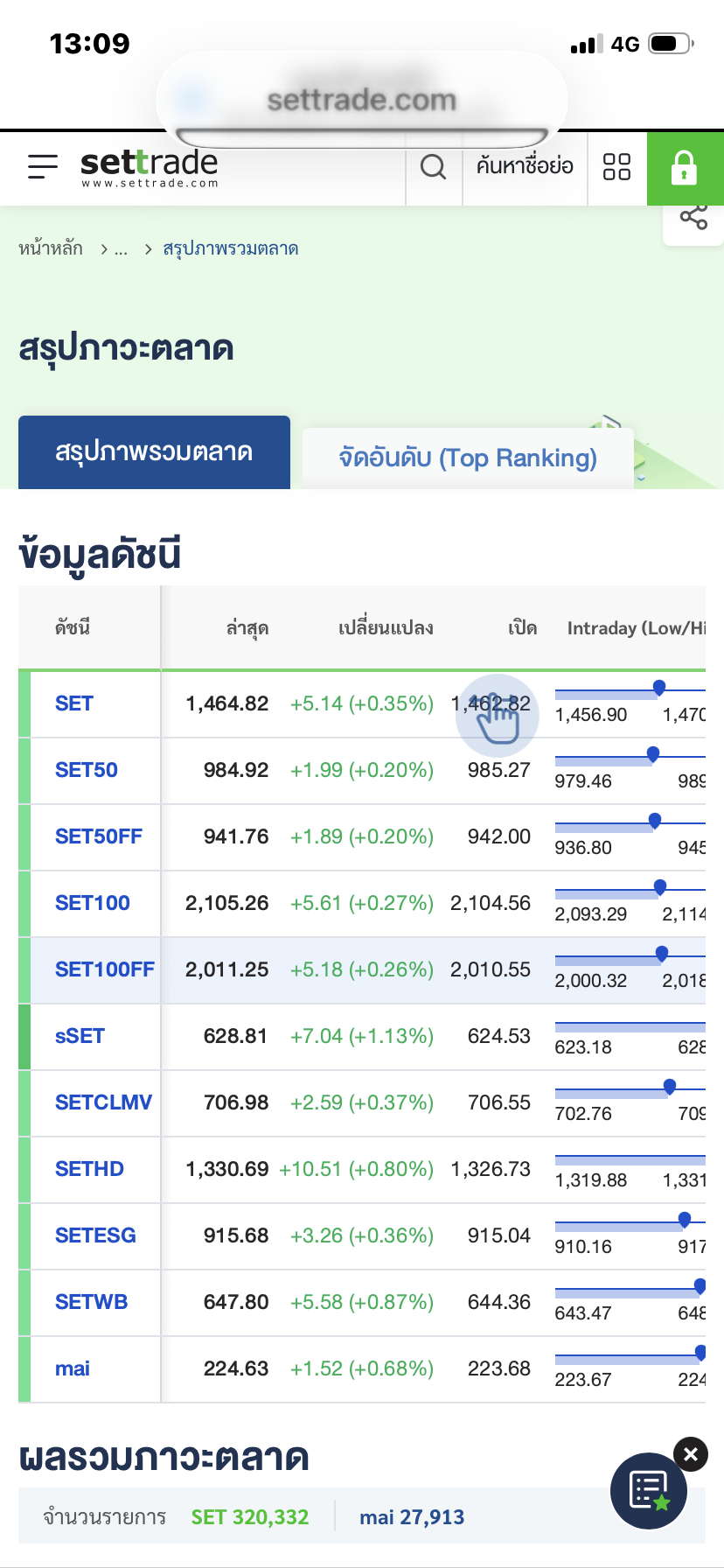Switch to จัดอันดับ (Top Ranking) tab
This screenshot has width=724, height=1568.
coord(468,458)
